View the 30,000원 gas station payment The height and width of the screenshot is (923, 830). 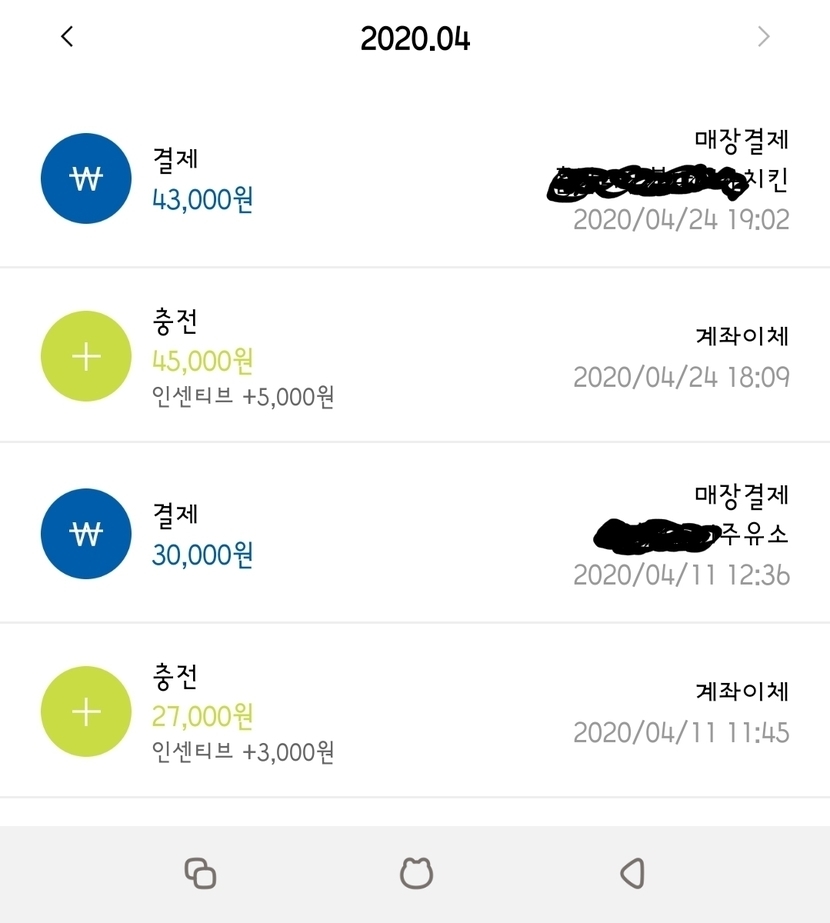414,534
